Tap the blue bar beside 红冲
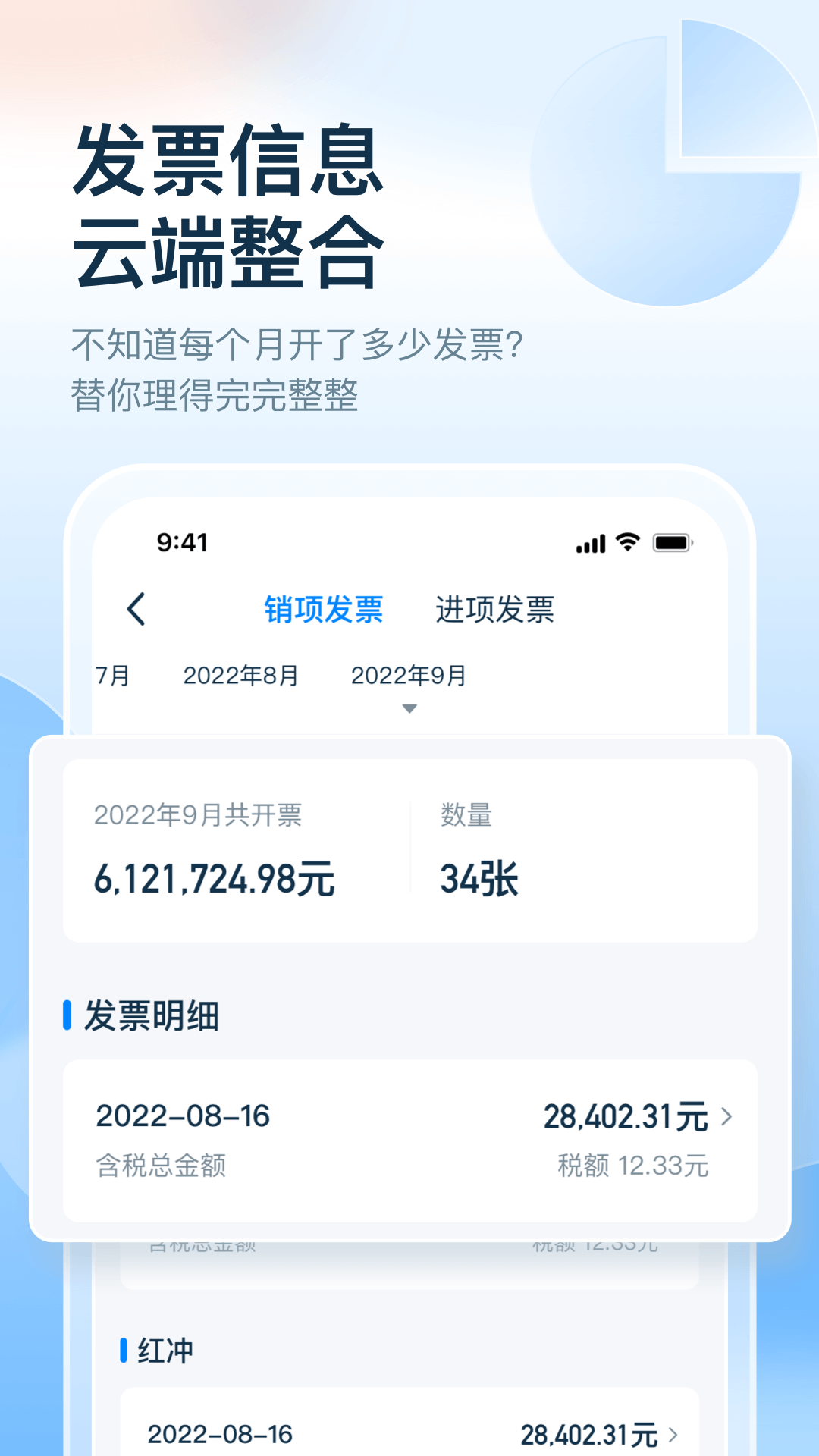This screenshot has width=819, height=1456. pos(124,1349)
